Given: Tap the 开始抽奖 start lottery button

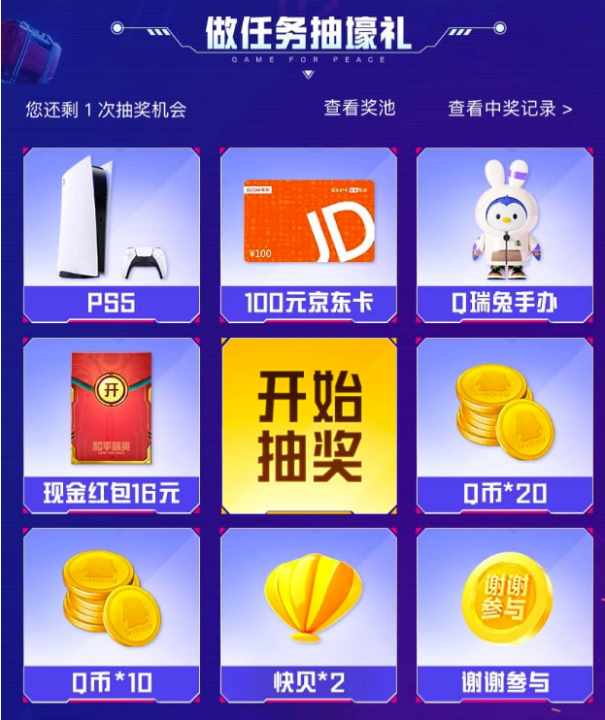Looking at the screenshot, I should pos(309,425).
